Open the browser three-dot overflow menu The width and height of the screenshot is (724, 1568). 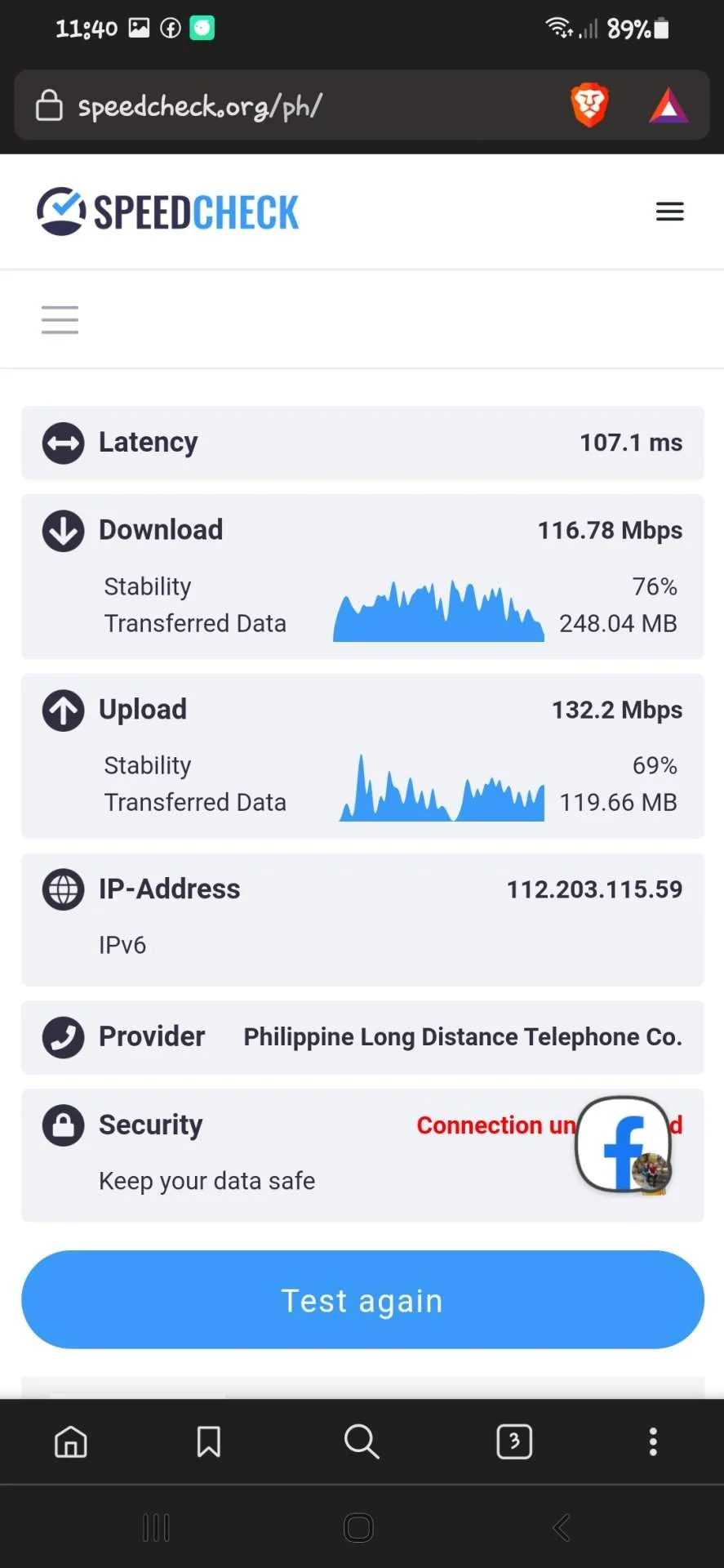(653, 1441)
